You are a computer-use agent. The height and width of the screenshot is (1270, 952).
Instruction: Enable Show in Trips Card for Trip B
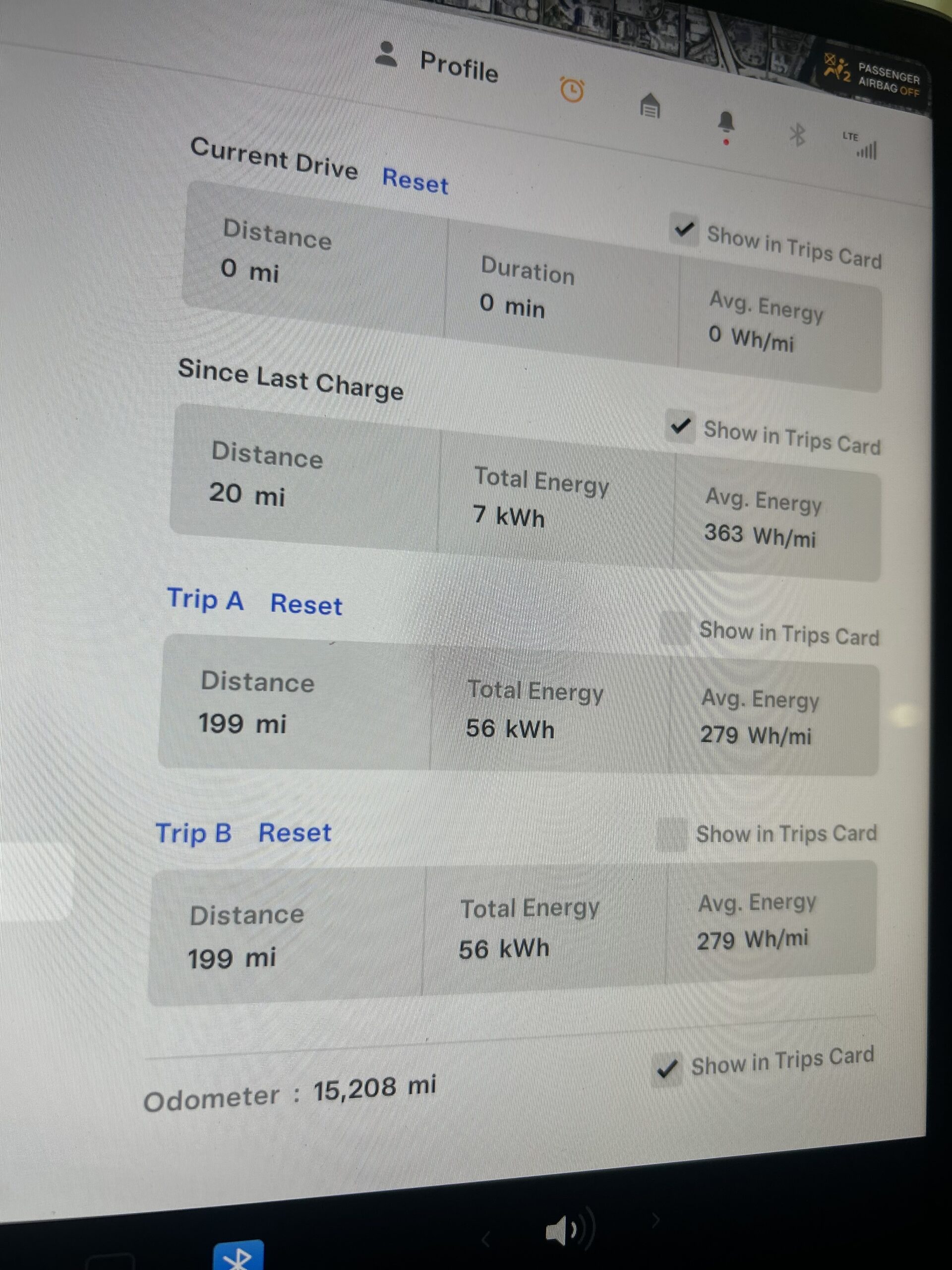[671, 833]
